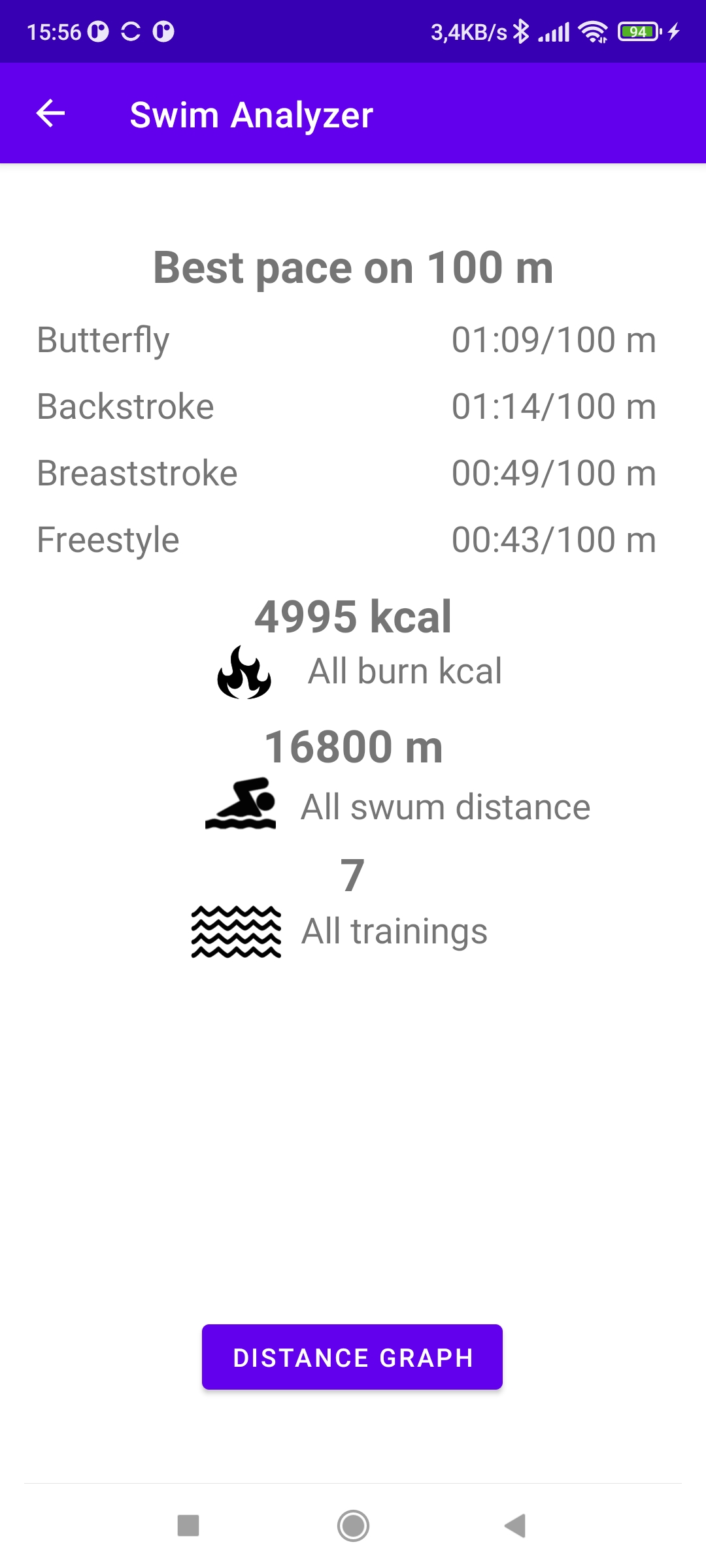Click the 16800 m swum distance value
706x1568 pixels.
[x=353, y=747]
